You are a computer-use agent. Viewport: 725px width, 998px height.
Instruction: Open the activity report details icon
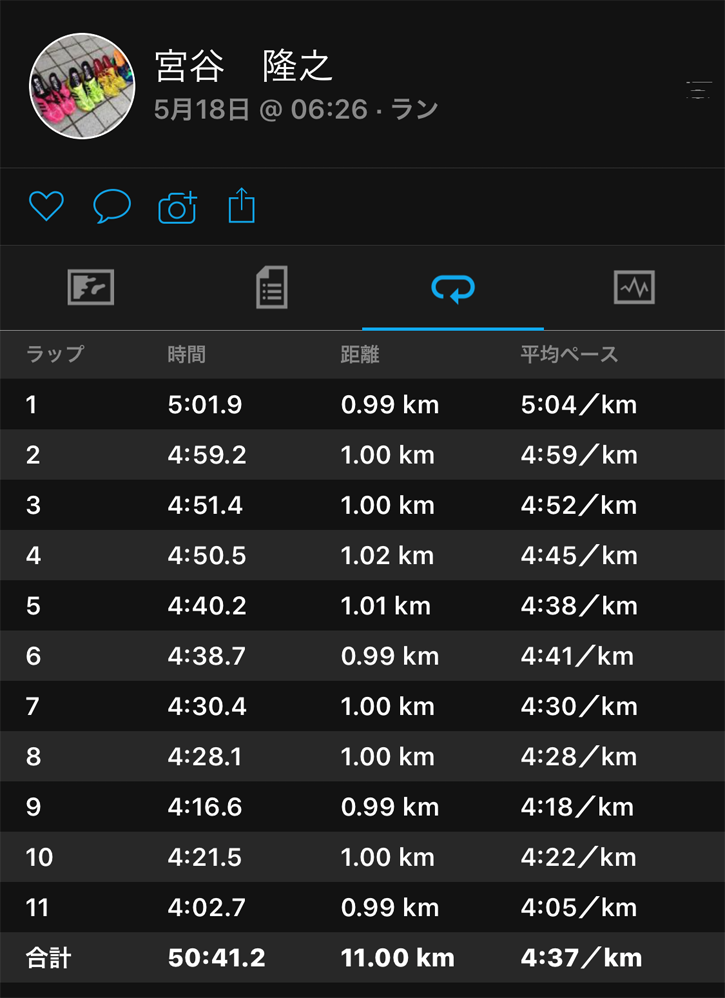click(271, 288)
